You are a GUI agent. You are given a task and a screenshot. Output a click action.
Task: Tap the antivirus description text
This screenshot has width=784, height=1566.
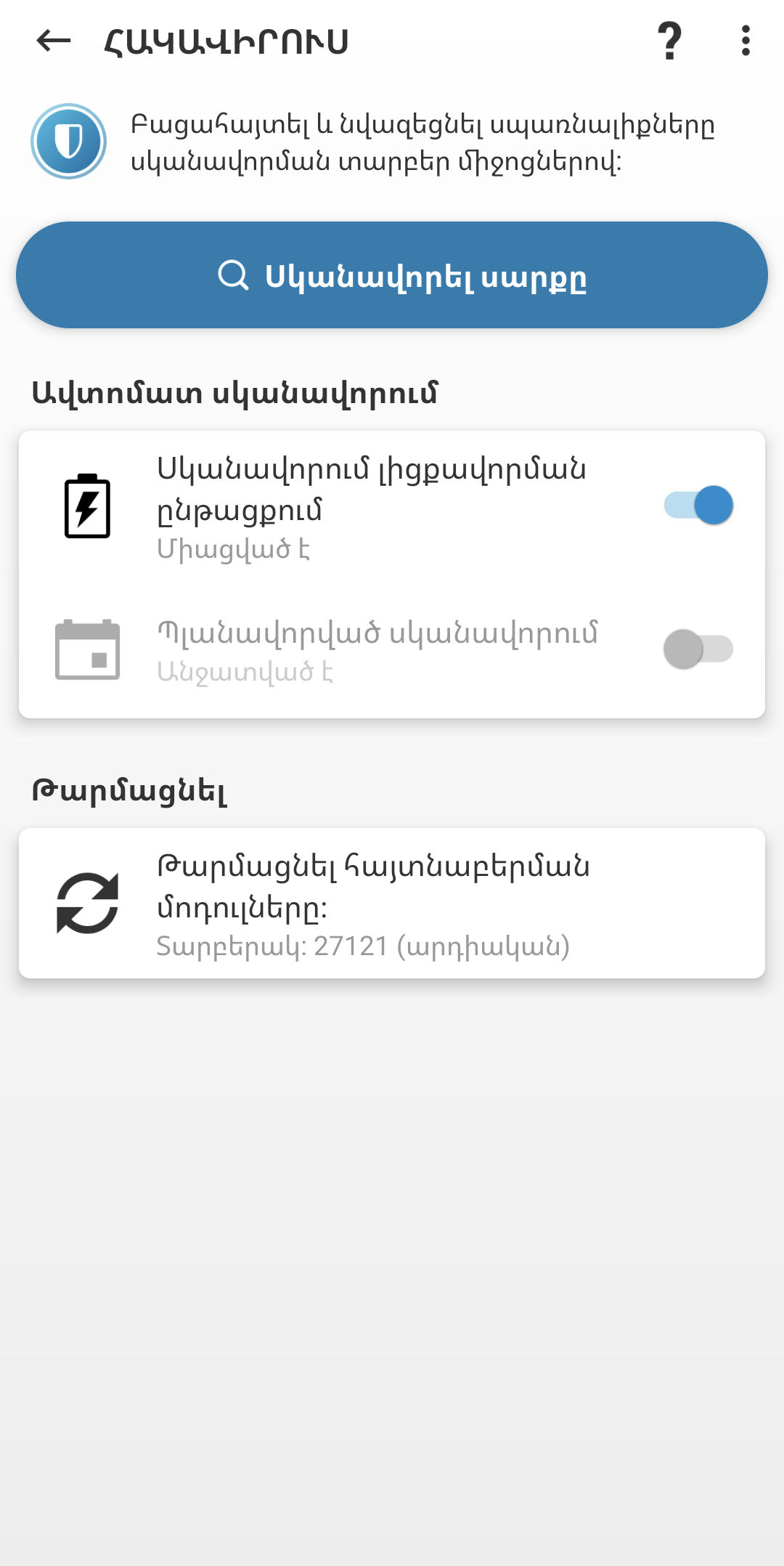click(423, 143)
